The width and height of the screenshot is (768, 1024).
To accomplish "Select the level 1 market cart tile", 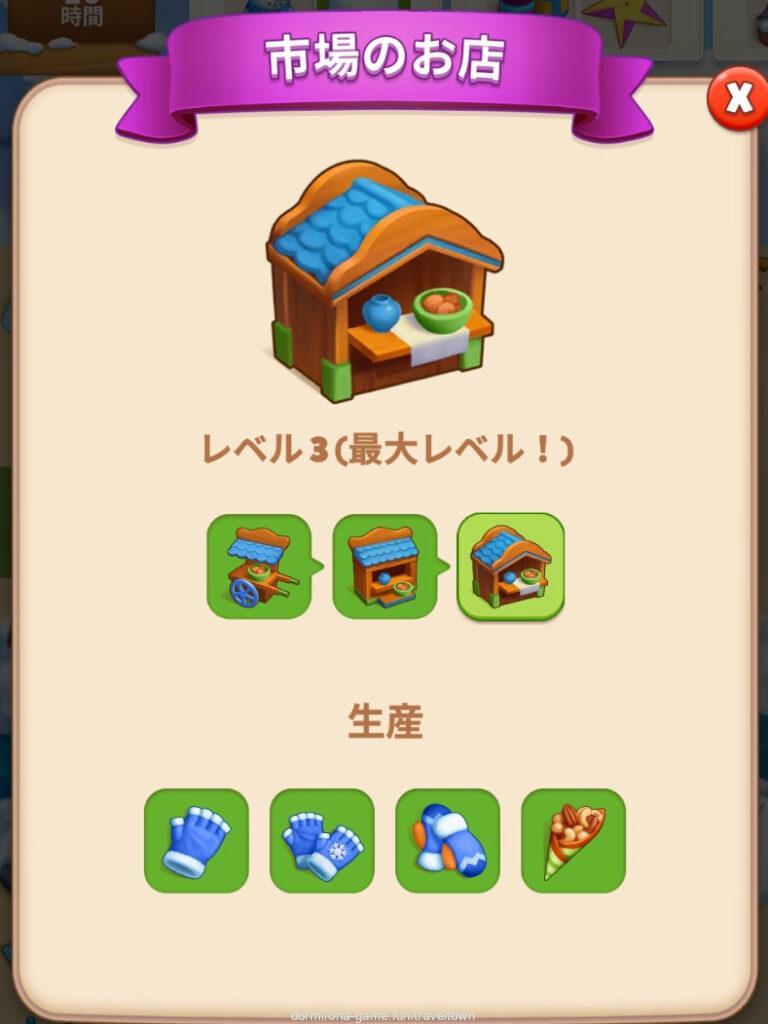I will [259, 566].
